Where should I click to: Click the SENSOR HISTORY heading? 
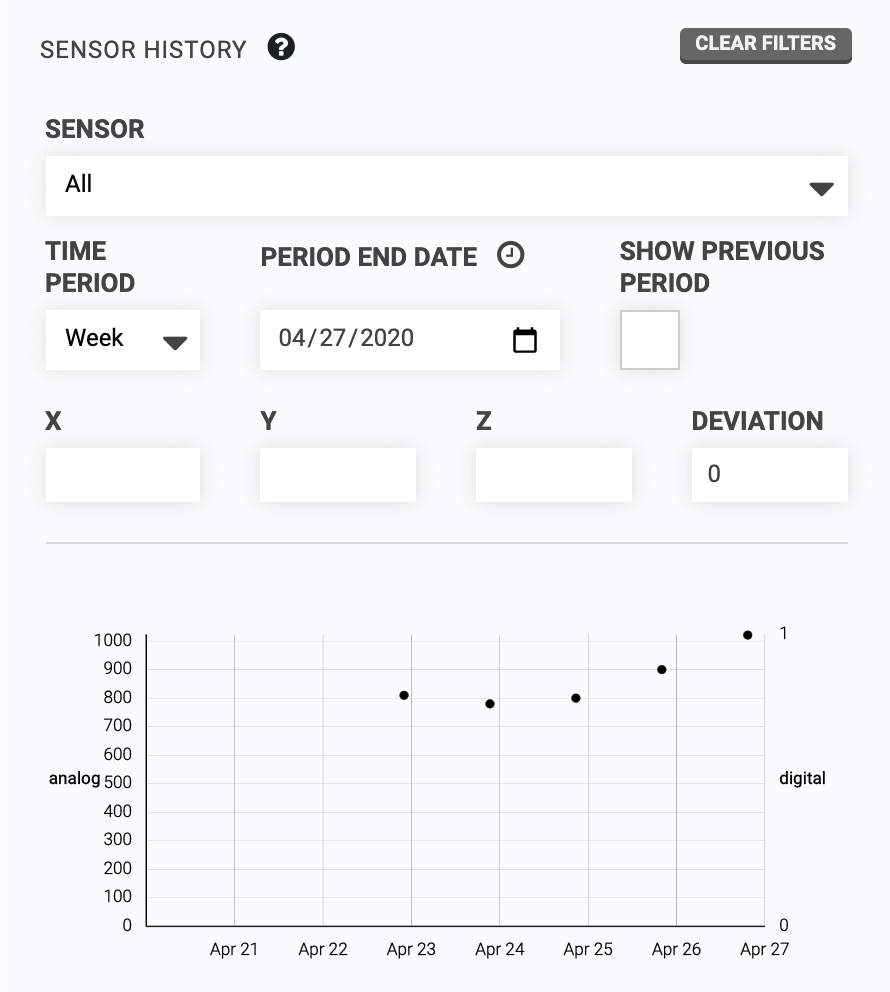[x=142, y=49]
